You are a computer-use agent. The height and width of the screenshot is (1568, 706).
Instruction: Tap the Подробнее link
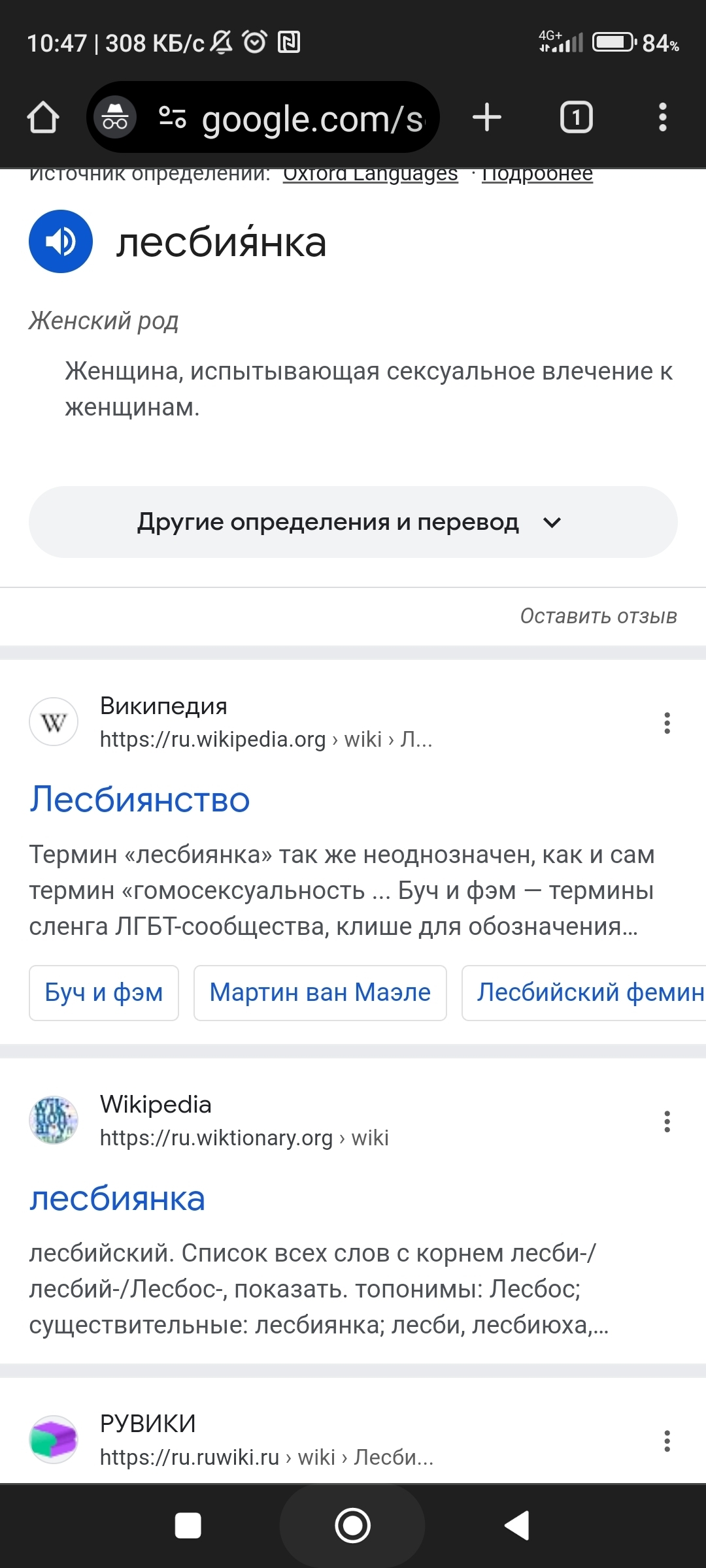[x=537, y=175]
